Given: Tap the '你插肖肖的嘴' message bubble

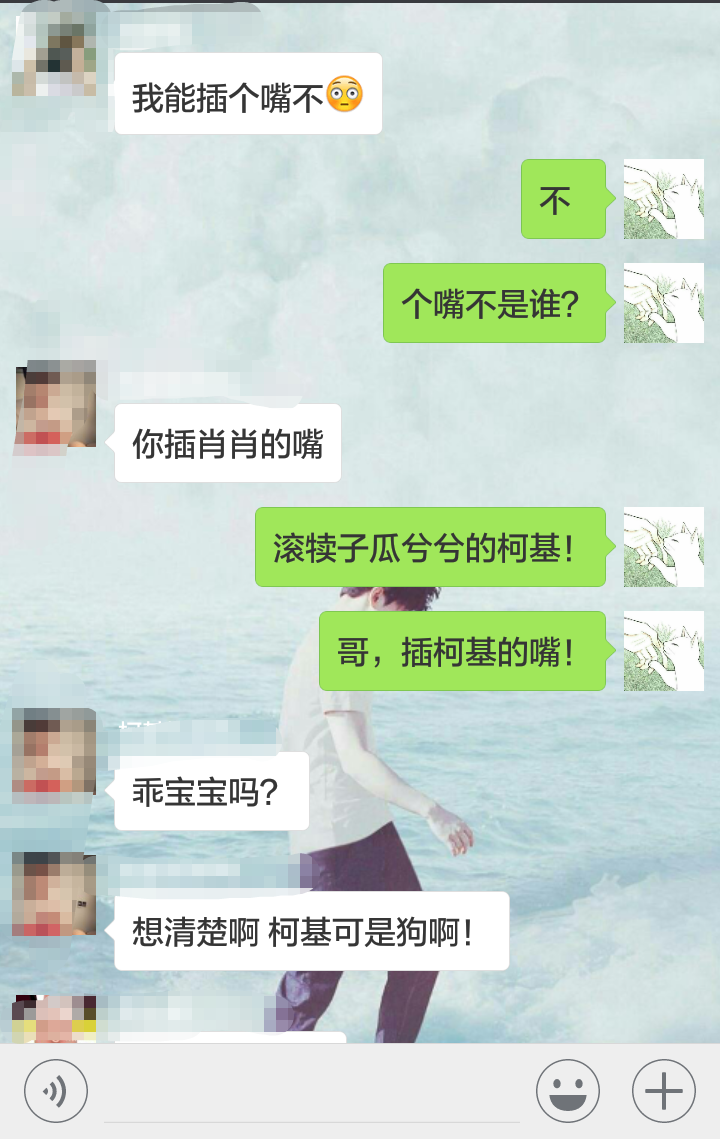Looking at the screenshot, I should pyautogui.click(x=227, y=445).
